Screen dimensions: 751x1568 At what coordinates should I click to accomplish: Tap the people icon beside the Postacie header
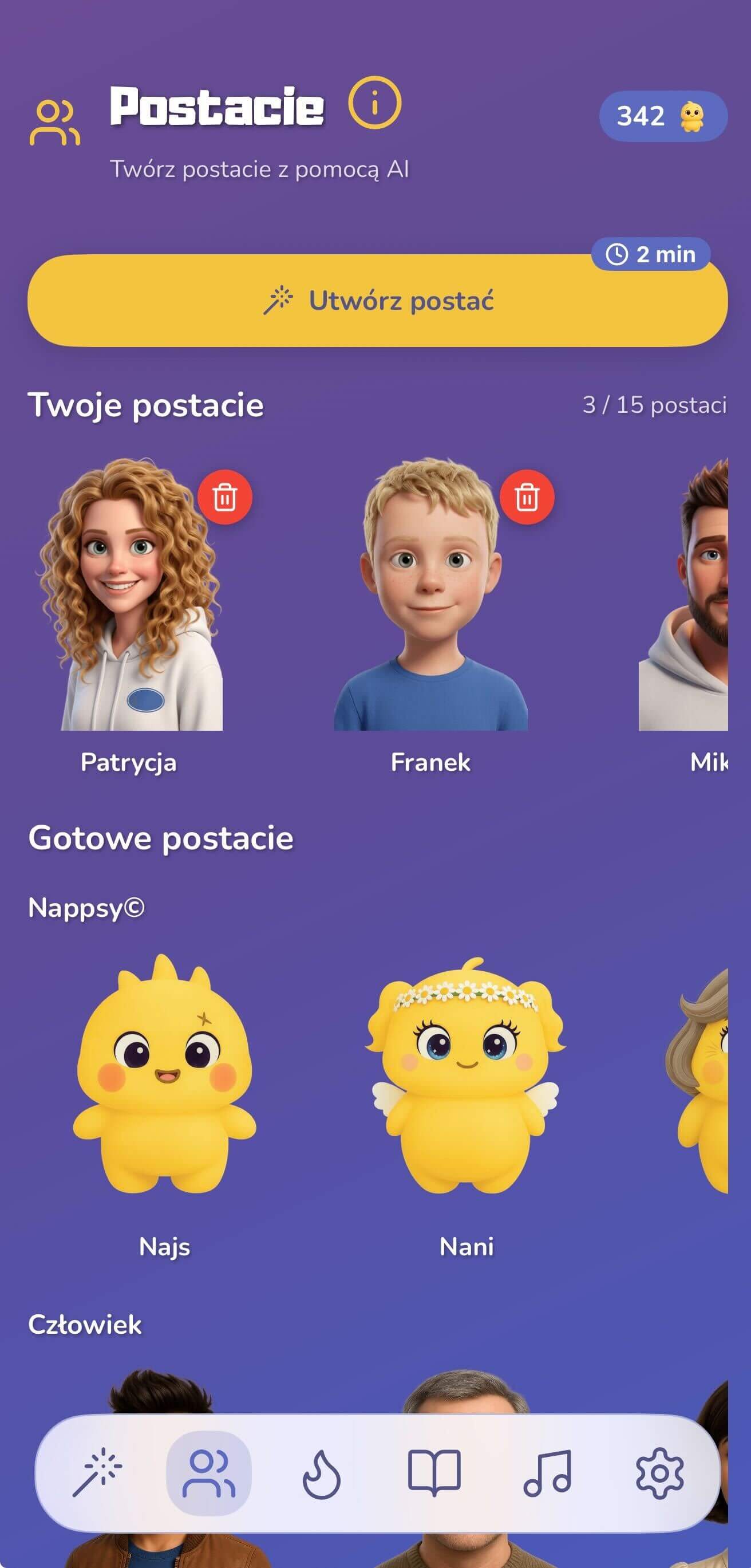pyautogui.click(x=54, y=119)
